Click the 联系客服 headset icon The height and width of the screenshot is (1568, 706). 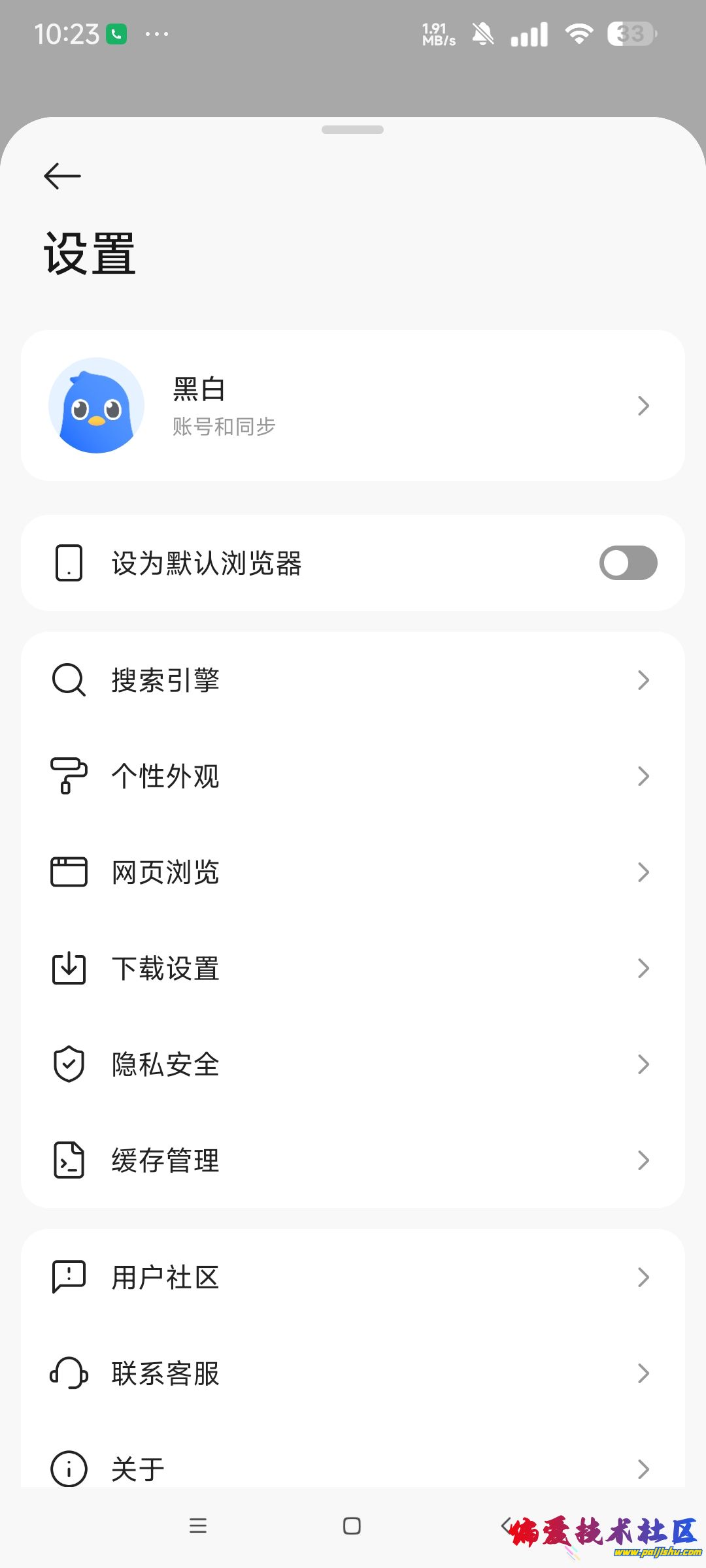coord(68,1373)
